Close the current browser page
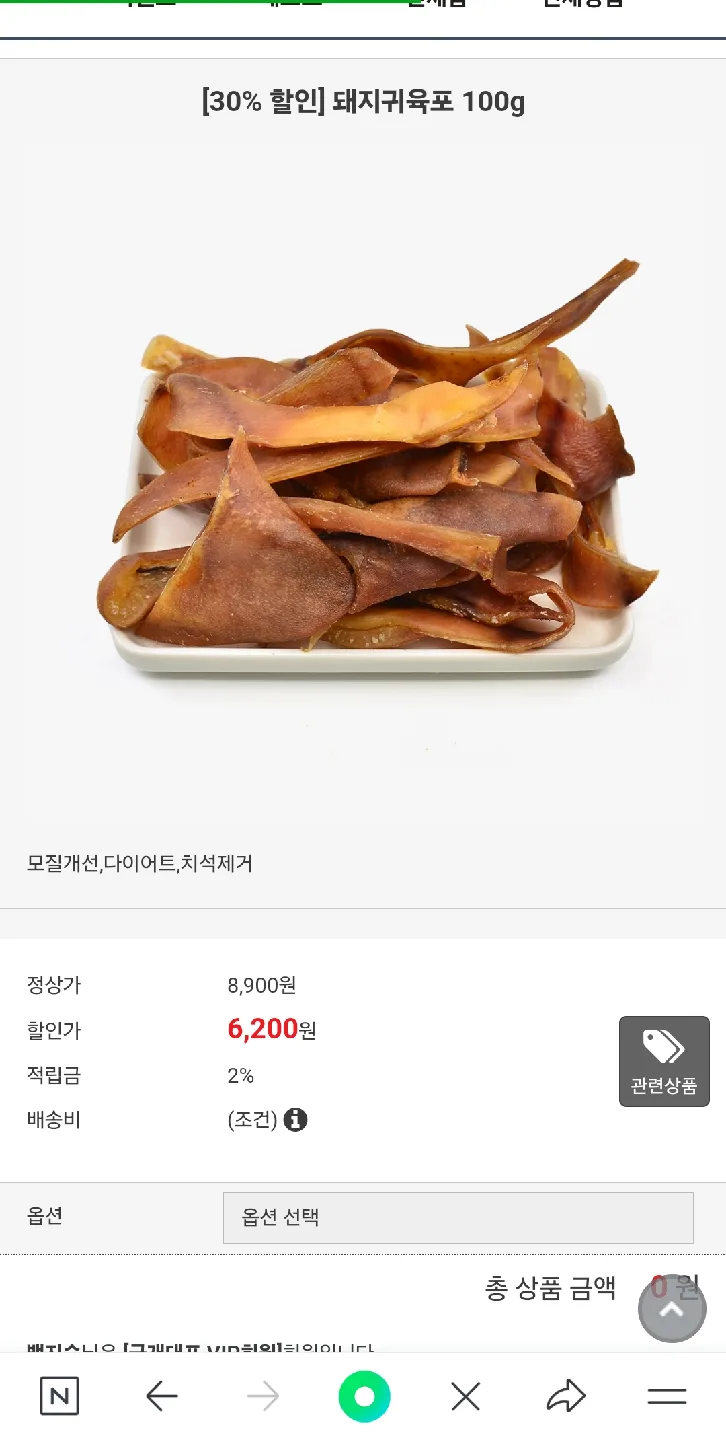The width and height of the screenshot is (726, 1440). [465, 1396]
